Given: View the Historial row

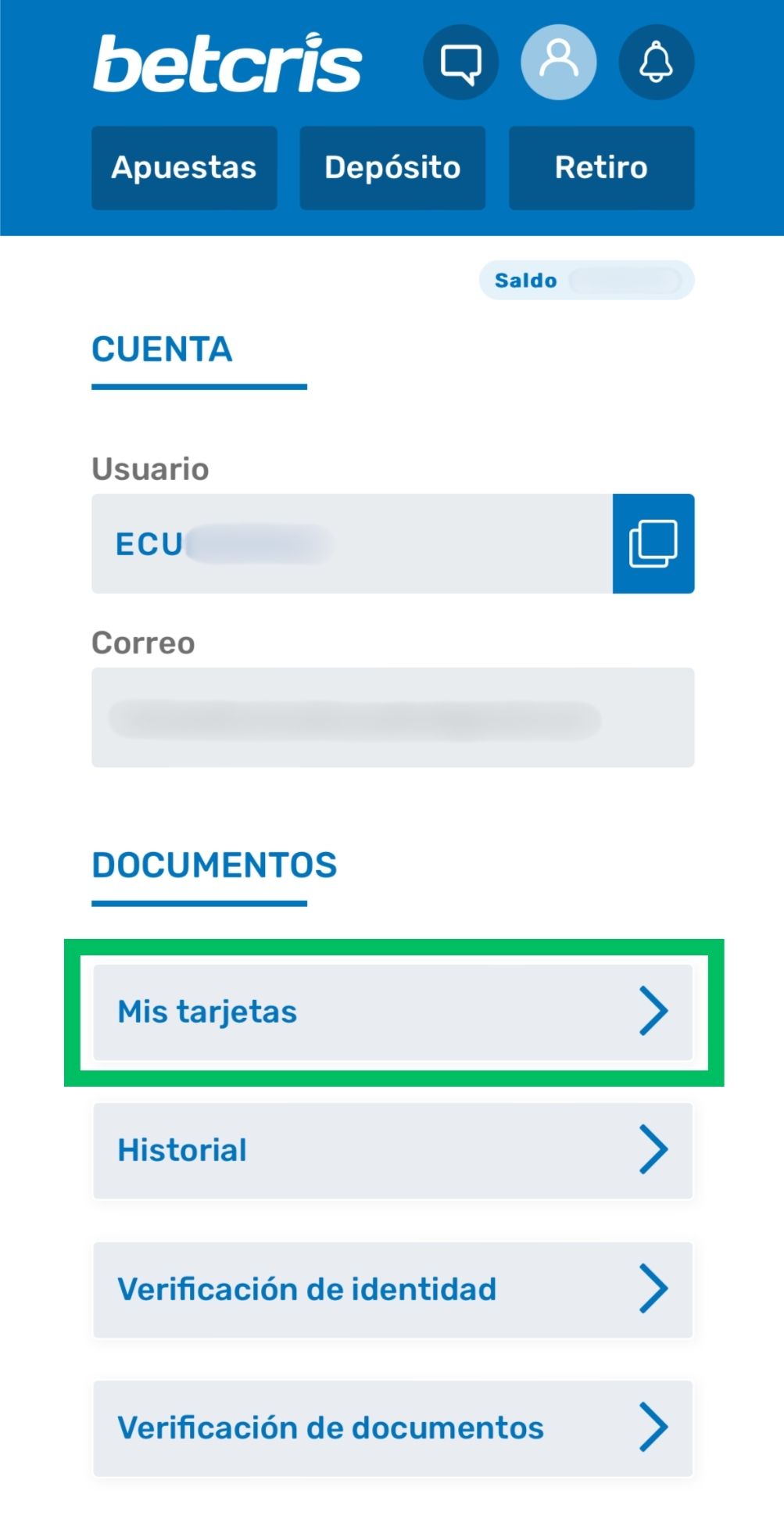Looking at the screenshot, I should 393,1150.
